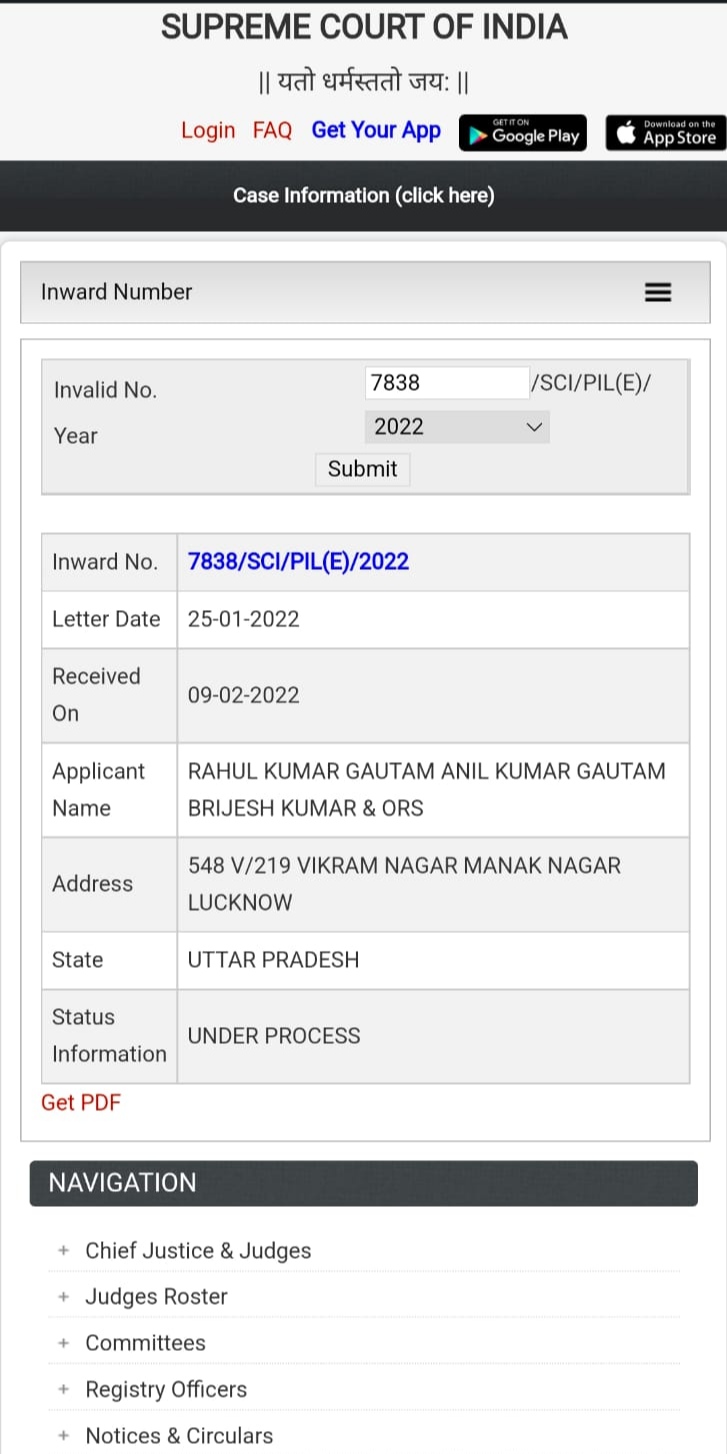Expand Chief Justice & Judges
This screenshot has width=727, height=1454.
(198, 1251)
